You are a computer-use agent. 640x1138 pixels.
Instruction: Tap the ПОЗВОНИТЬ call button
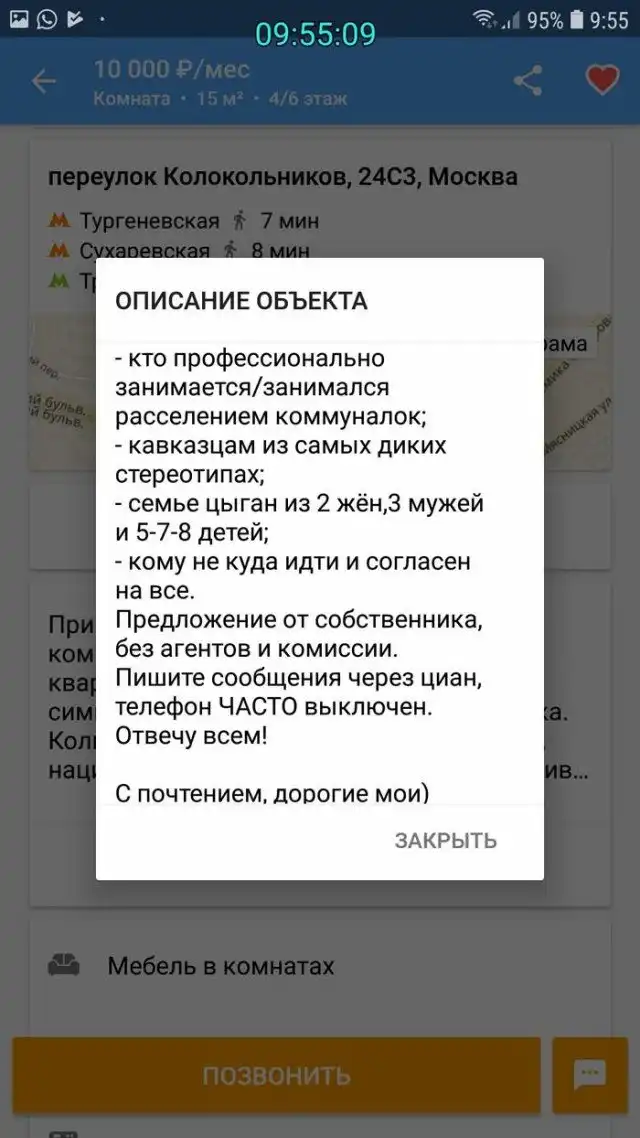[276, 1075]
